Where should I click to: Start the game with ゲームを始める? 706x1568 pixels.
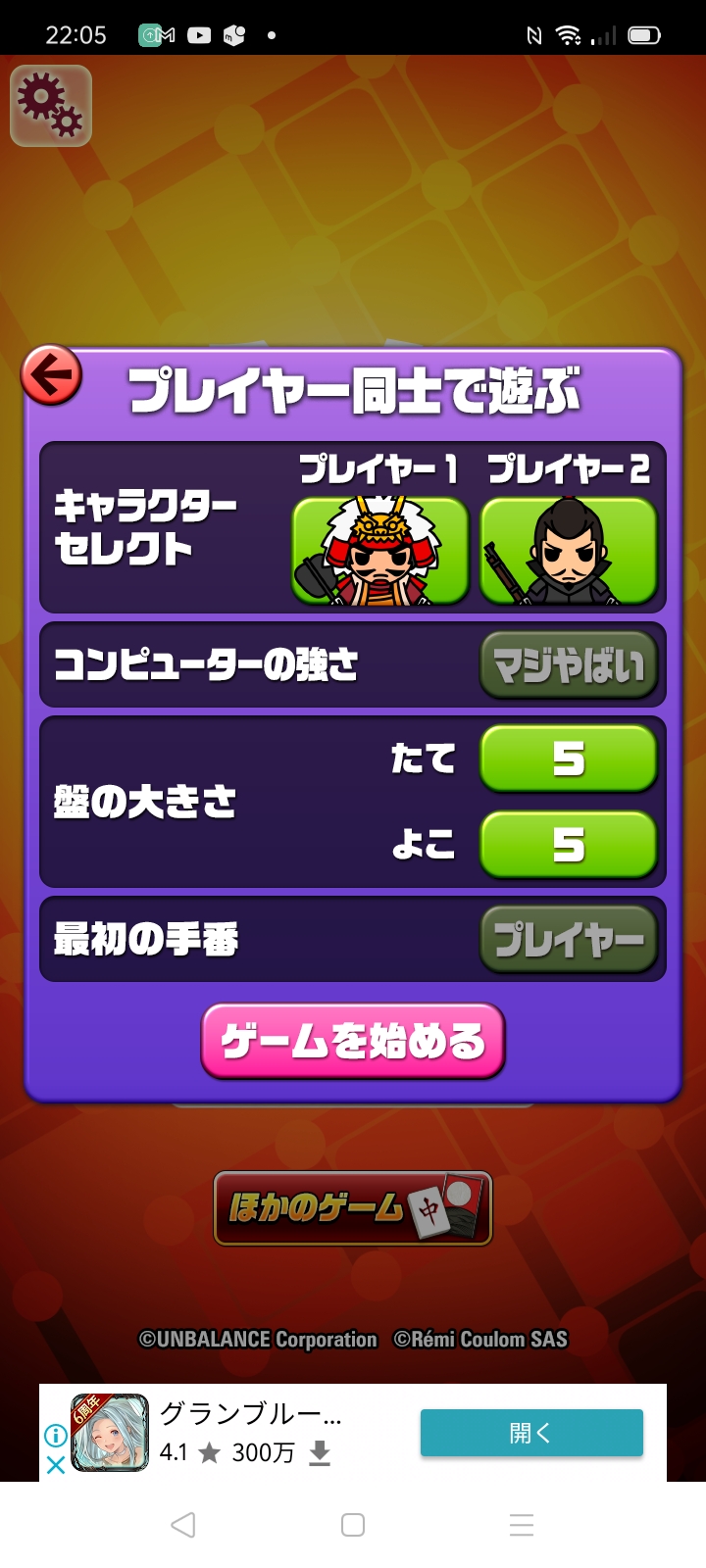click(x=353, y=1040)
